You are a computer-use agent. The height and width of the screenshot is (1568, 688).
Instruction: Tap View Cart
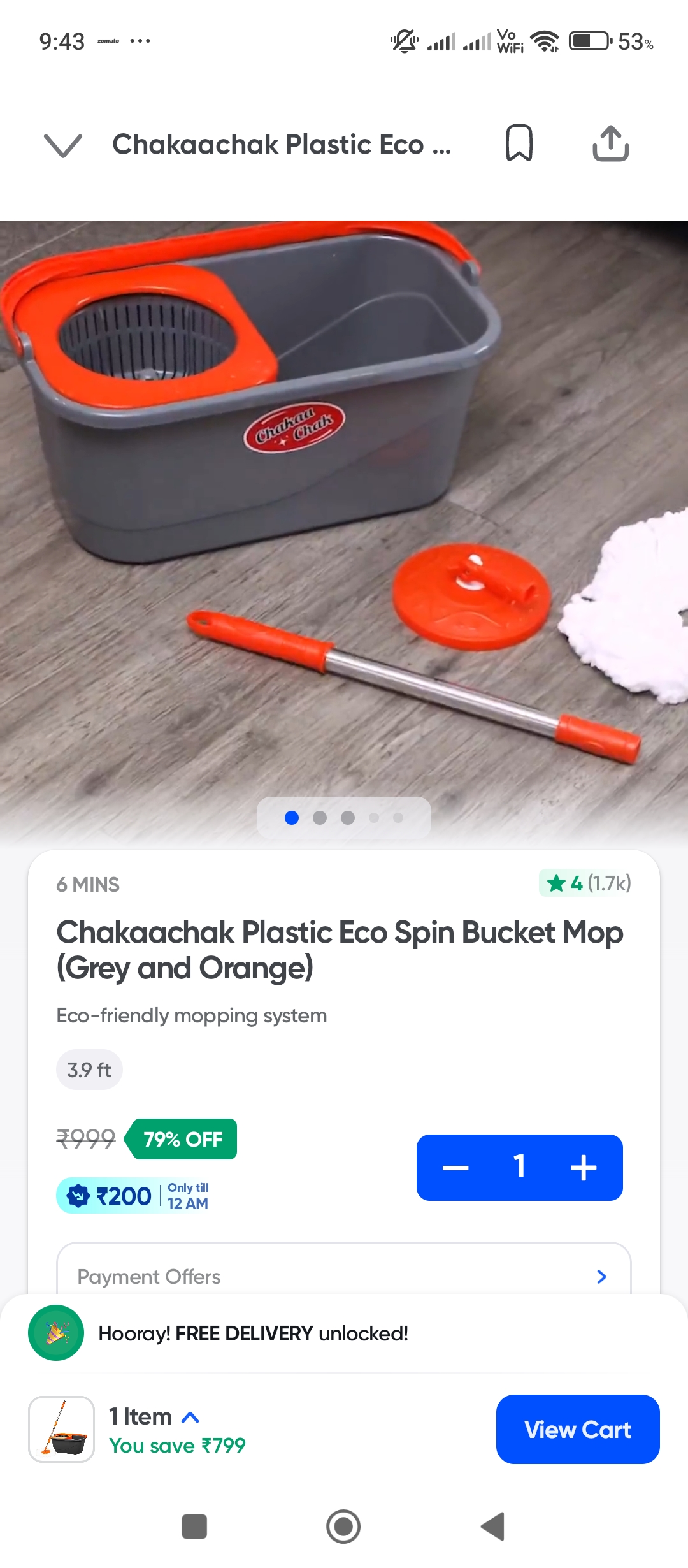(x=577, y=1429)
